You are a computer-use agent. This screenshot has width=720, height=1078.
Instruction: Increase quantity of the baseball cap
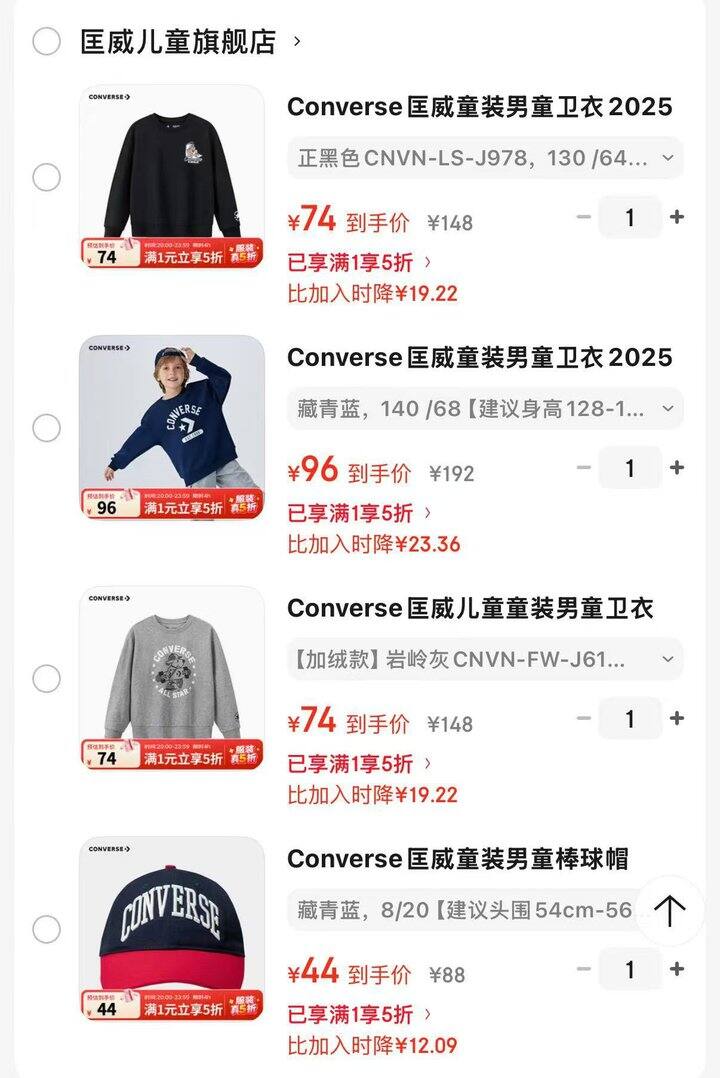click(677, 969)
